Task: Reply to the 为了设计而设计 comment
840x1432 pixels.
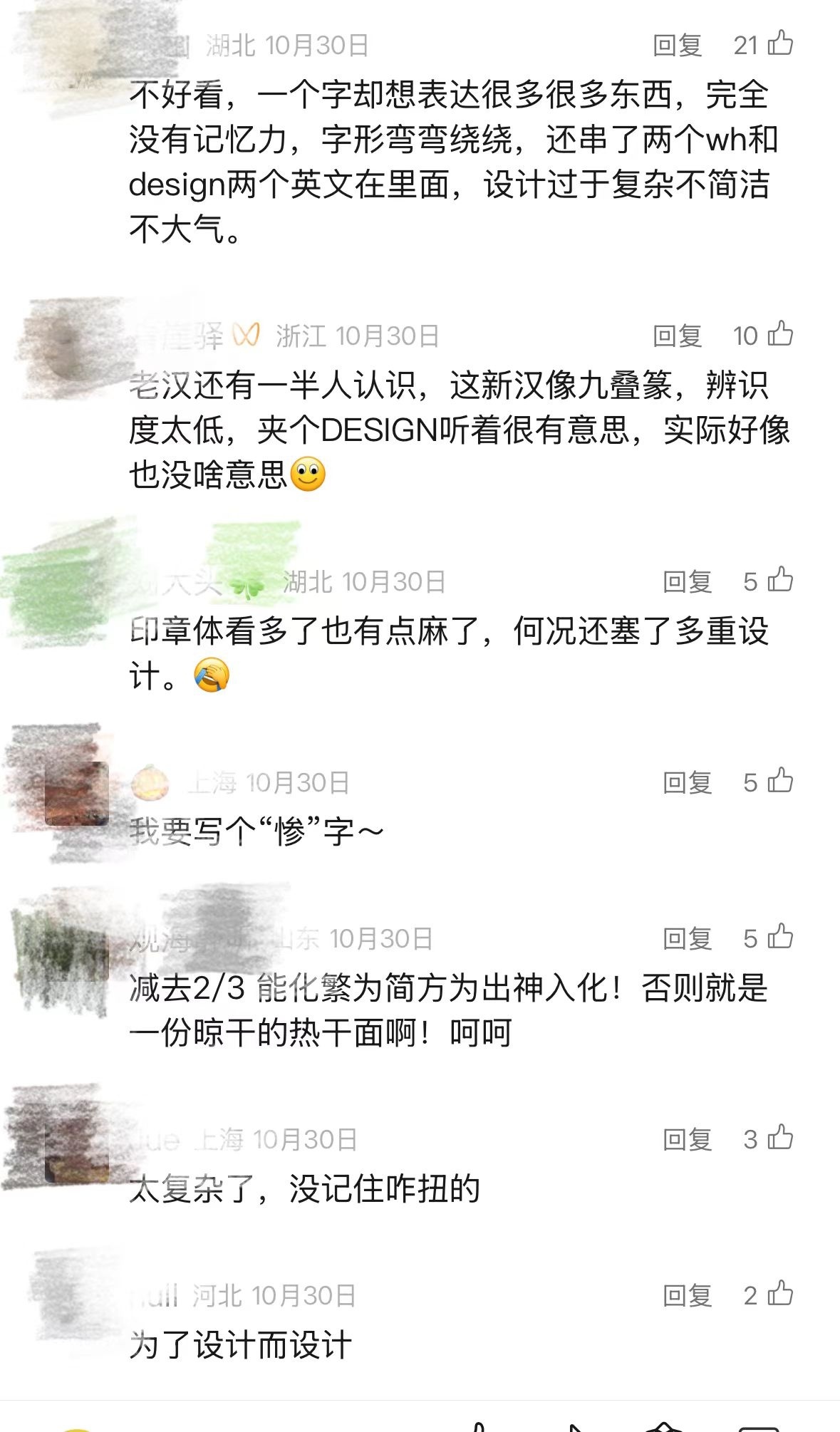Action: 687,1295
